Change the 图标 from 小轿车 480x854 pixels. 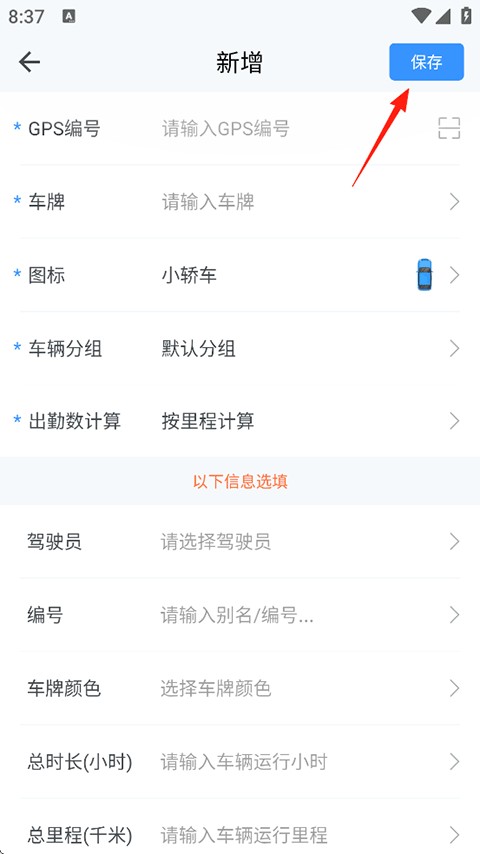[240, 275]
